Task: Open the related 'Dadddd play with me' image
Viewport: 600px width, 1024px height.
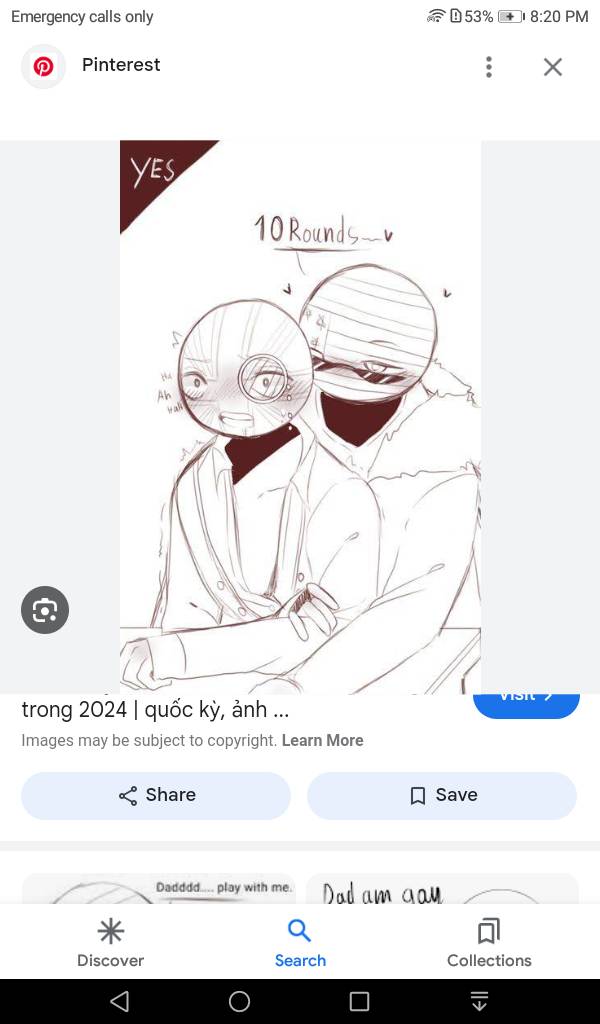Action: (158, 888)
